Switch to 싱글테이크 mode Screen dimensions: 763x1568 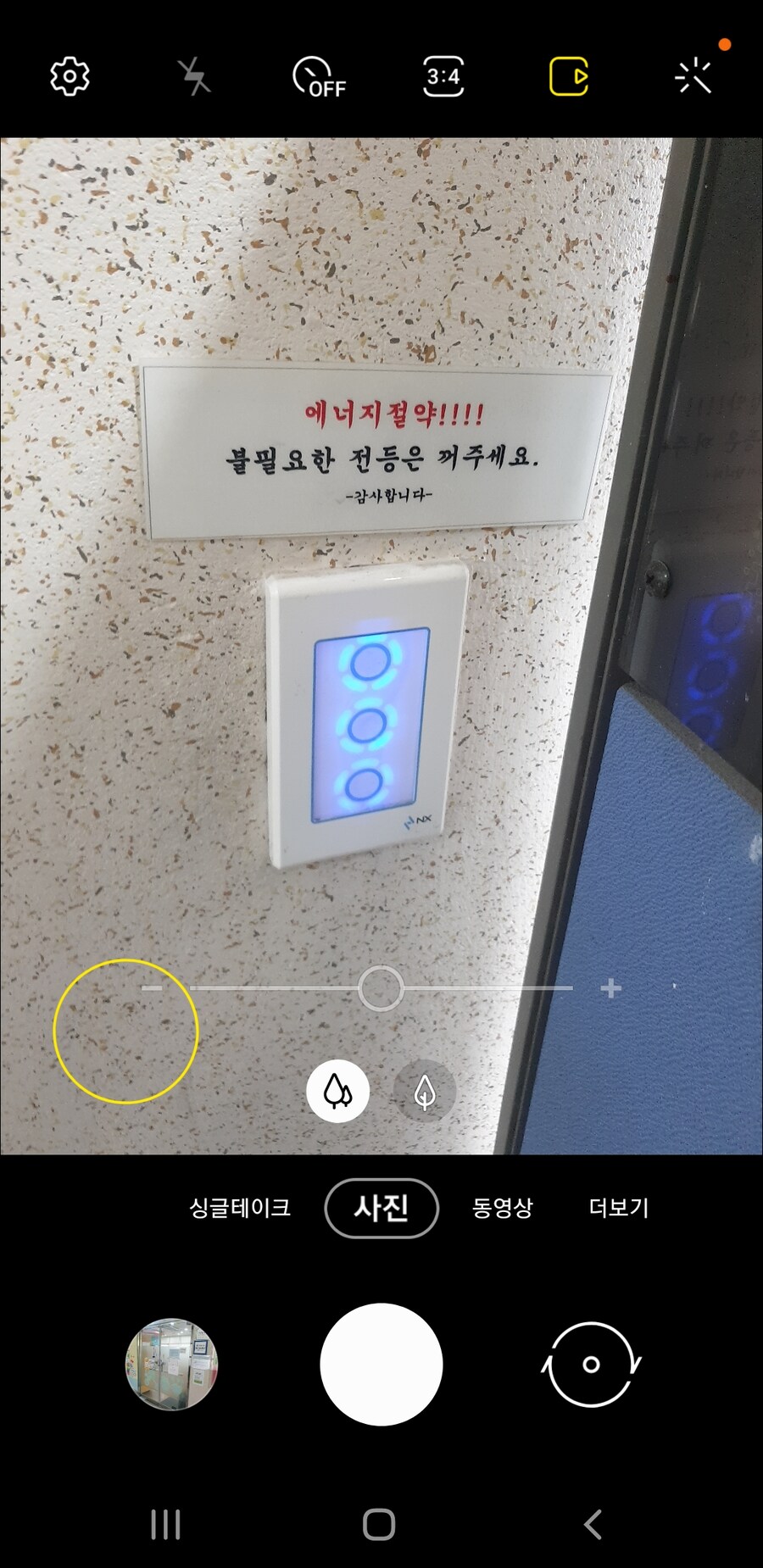240,1208
